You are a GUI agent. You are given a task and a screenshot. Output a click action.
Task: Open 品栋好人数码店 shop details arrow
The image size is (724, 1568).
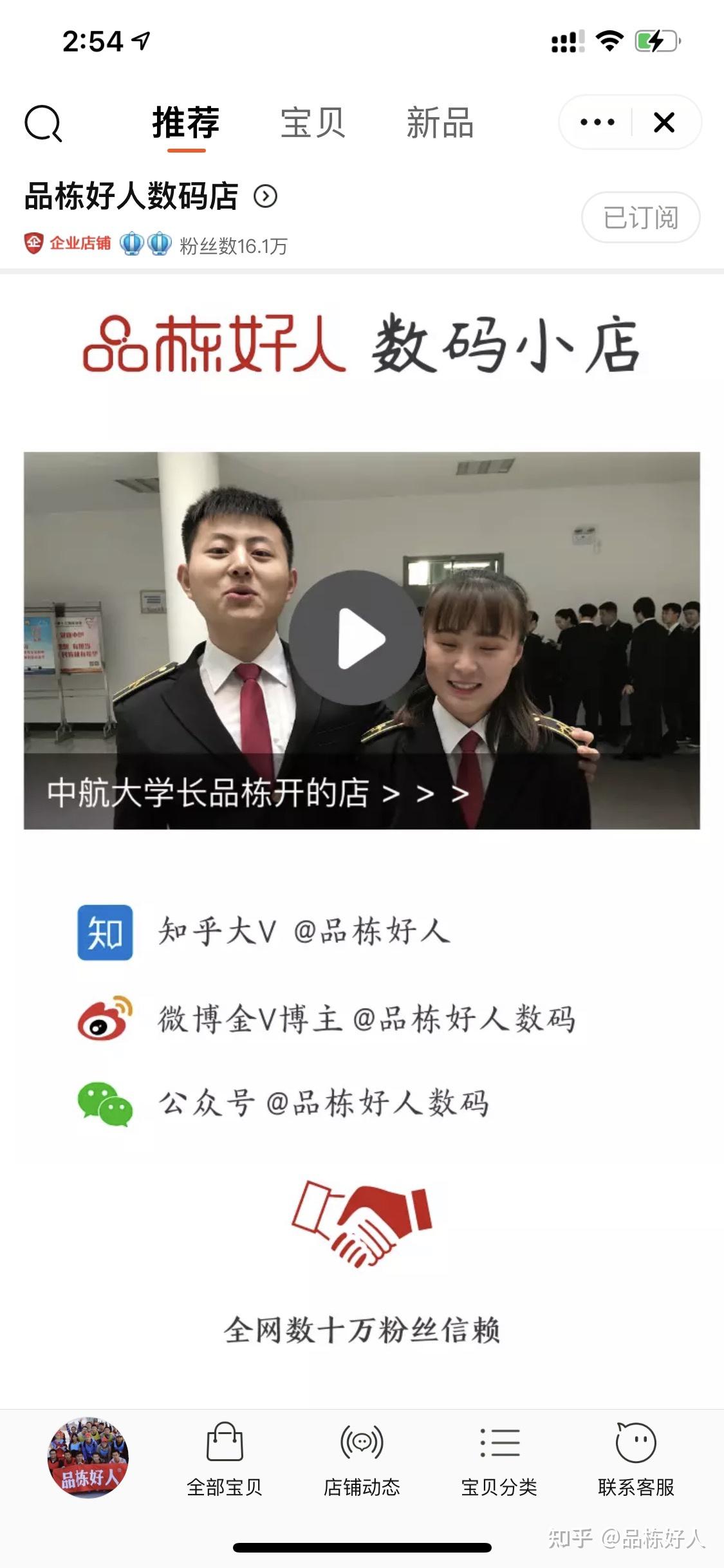point(265,196)
